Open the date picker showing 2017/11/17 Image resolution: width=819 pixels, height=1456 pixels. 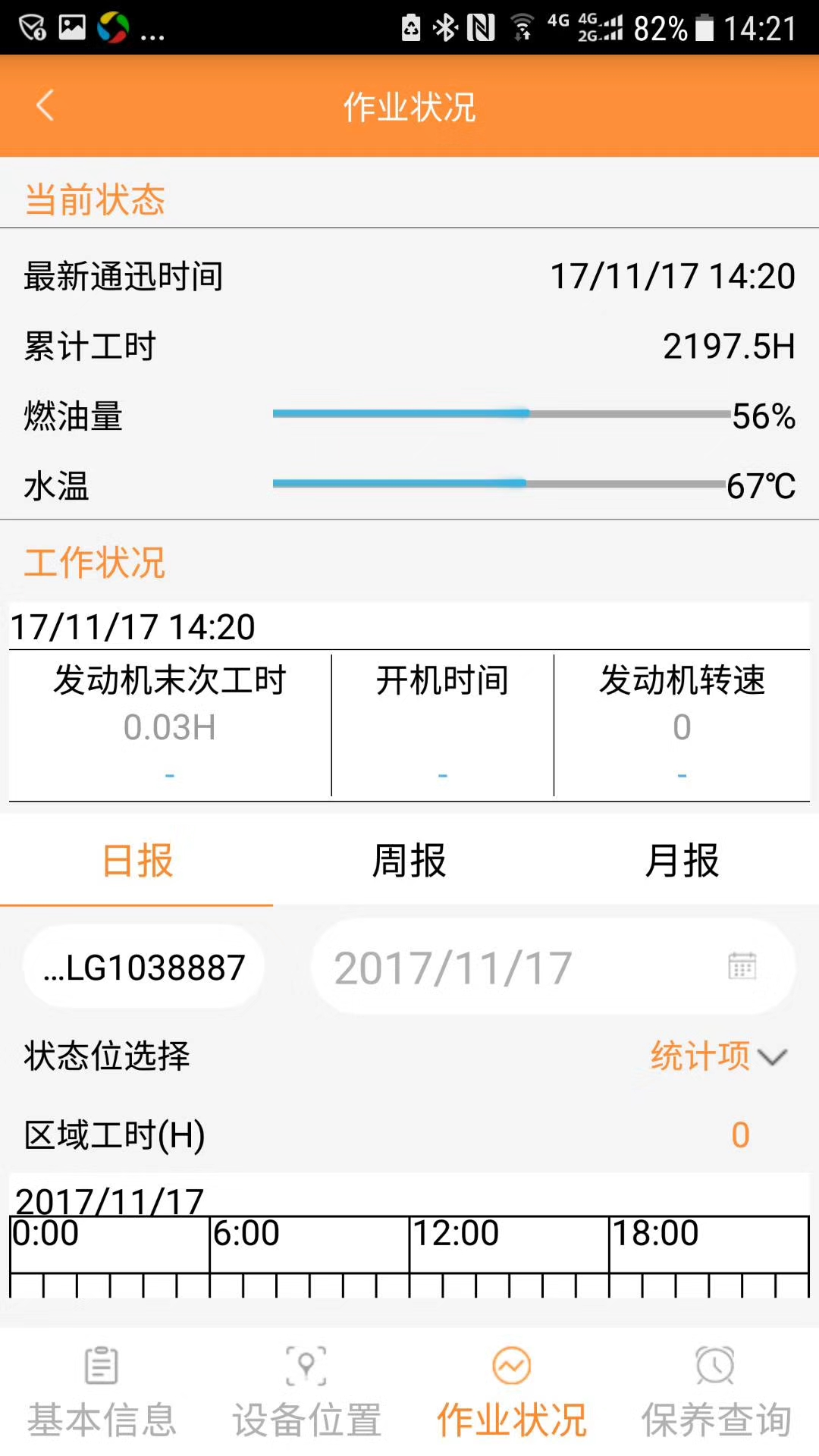coord(554,967)
